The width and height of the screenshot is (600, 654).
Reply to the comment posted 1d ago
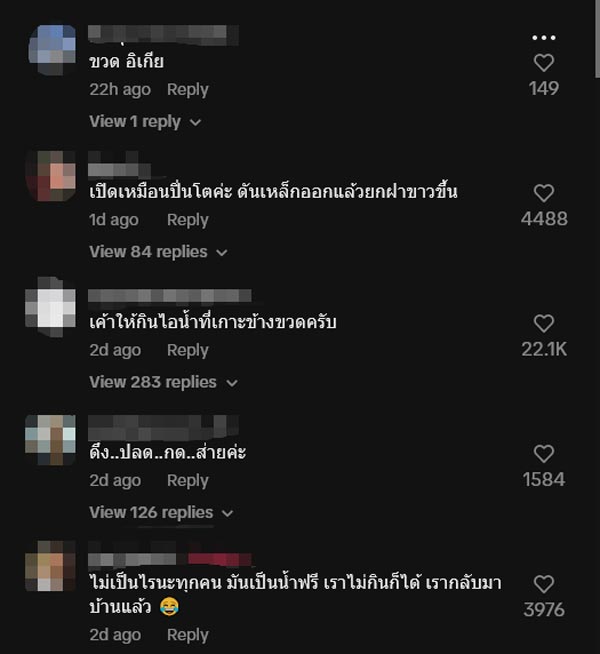tap(187, 220)
